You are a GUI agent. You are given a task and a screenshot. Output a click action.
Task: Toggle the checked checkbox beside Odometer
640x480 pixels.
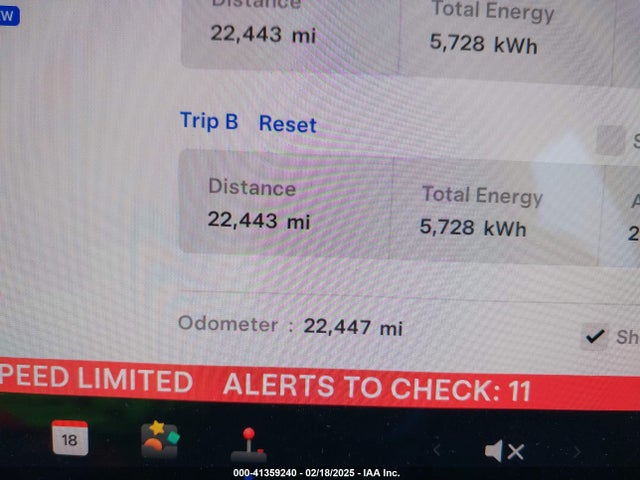[x=594, y=337]
